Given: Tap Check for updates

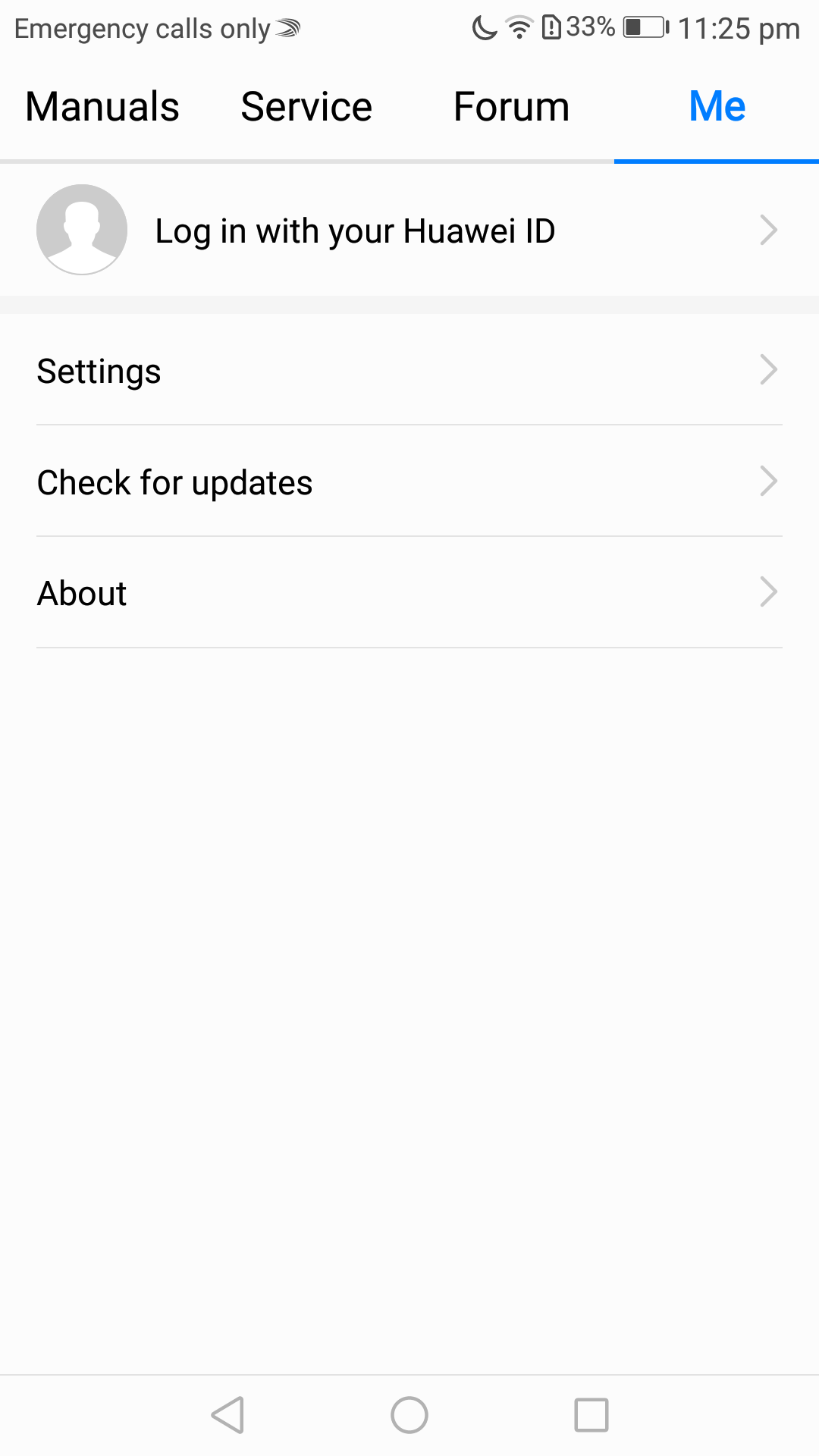Looking at the screenshot, I should click(x=409, y=482).
